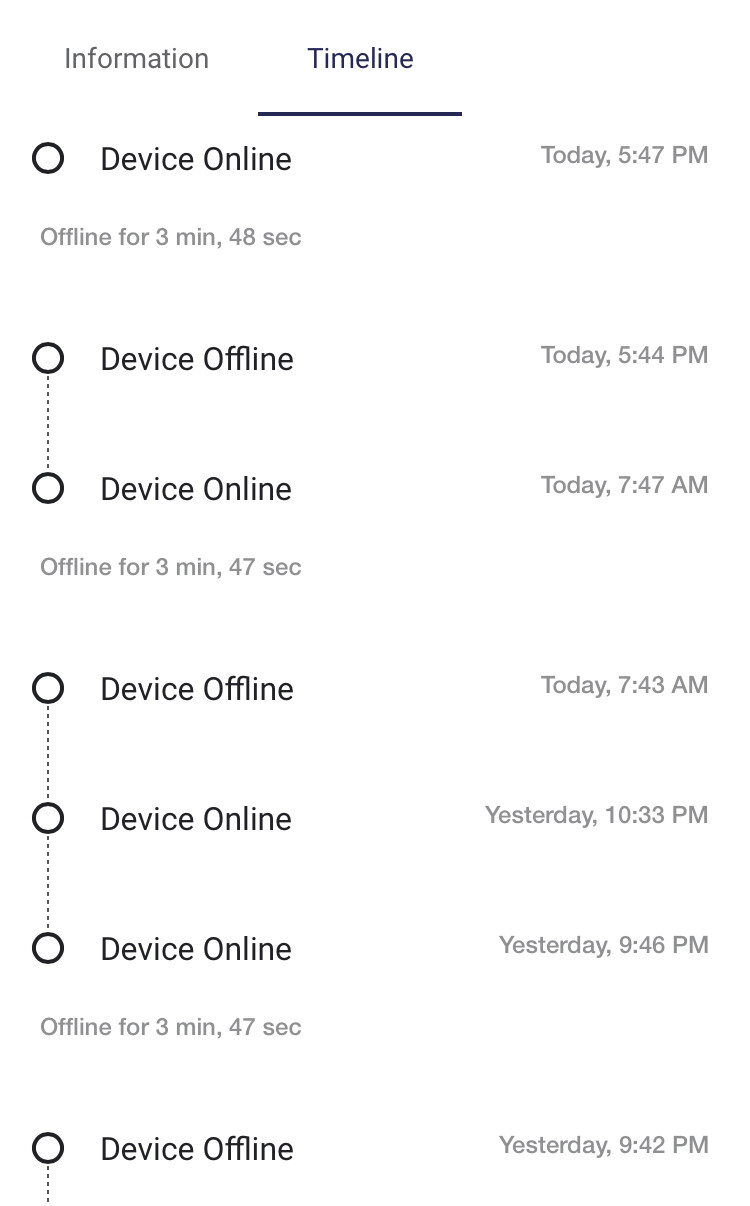Switch to the Information tab

pyautogui.click(x=136, y=59)
